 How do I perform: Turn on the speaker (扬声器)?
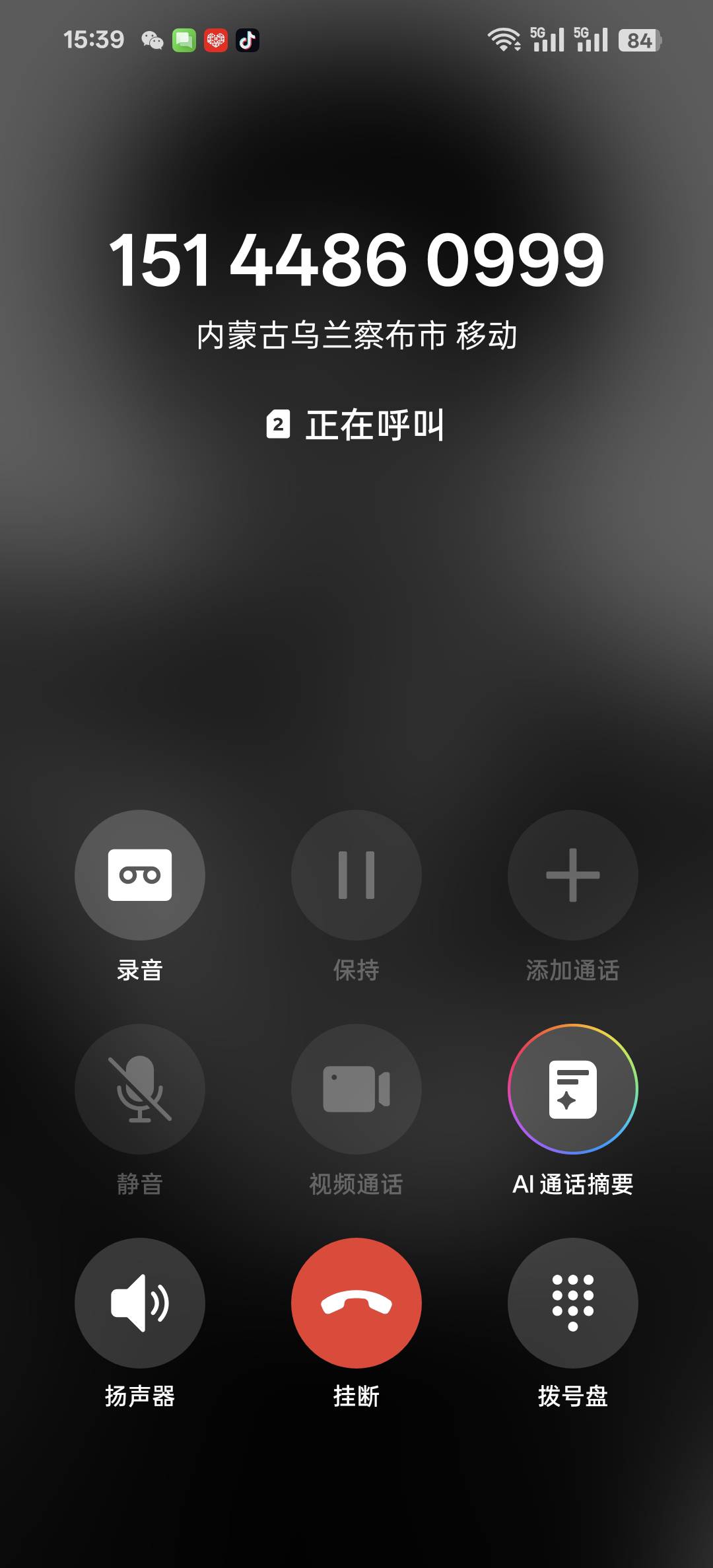click(x=140, y=1303)
